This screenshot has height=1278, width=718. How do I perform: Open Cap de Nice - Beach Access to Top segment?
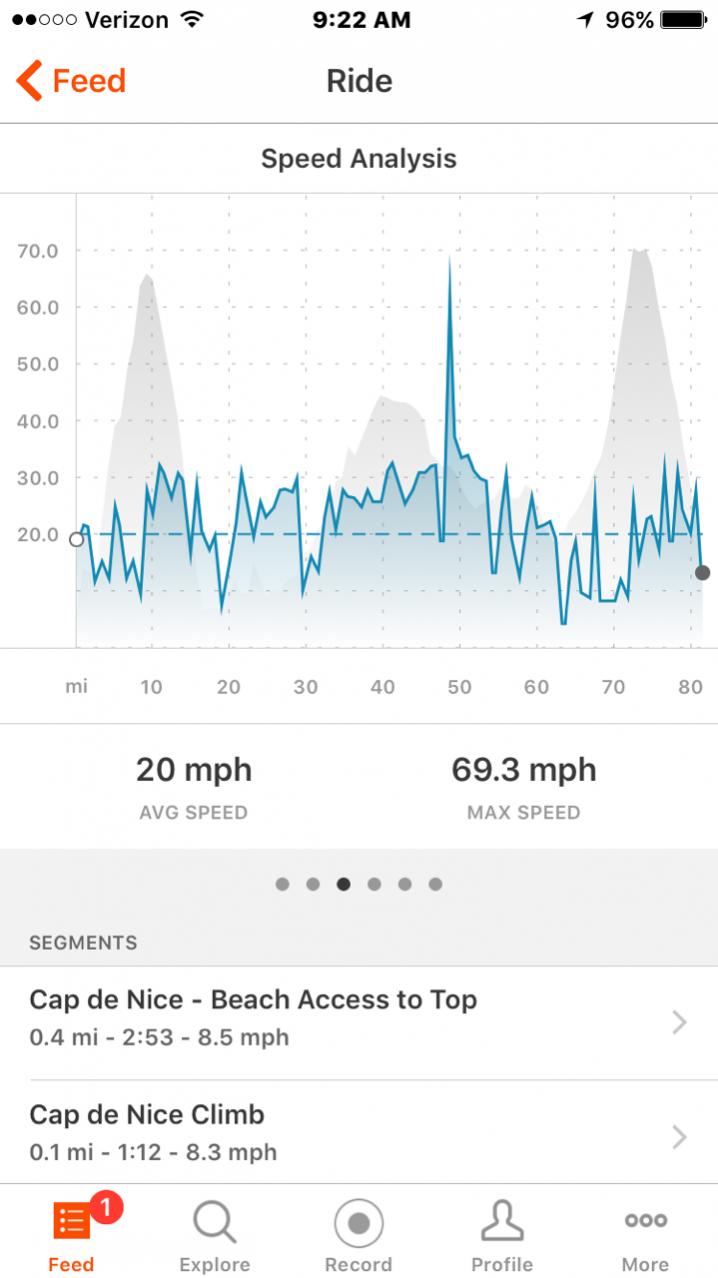(x=358, y=1018)
